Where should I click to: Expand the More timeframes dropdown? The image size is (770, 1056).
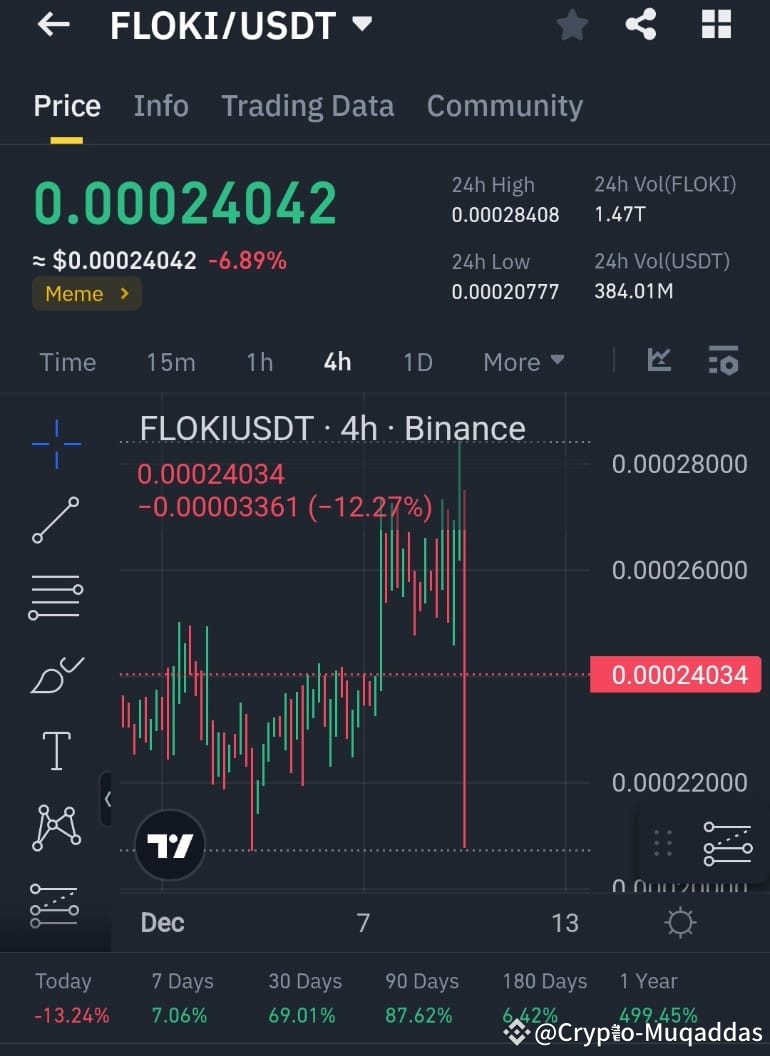(x=523, y=361)
